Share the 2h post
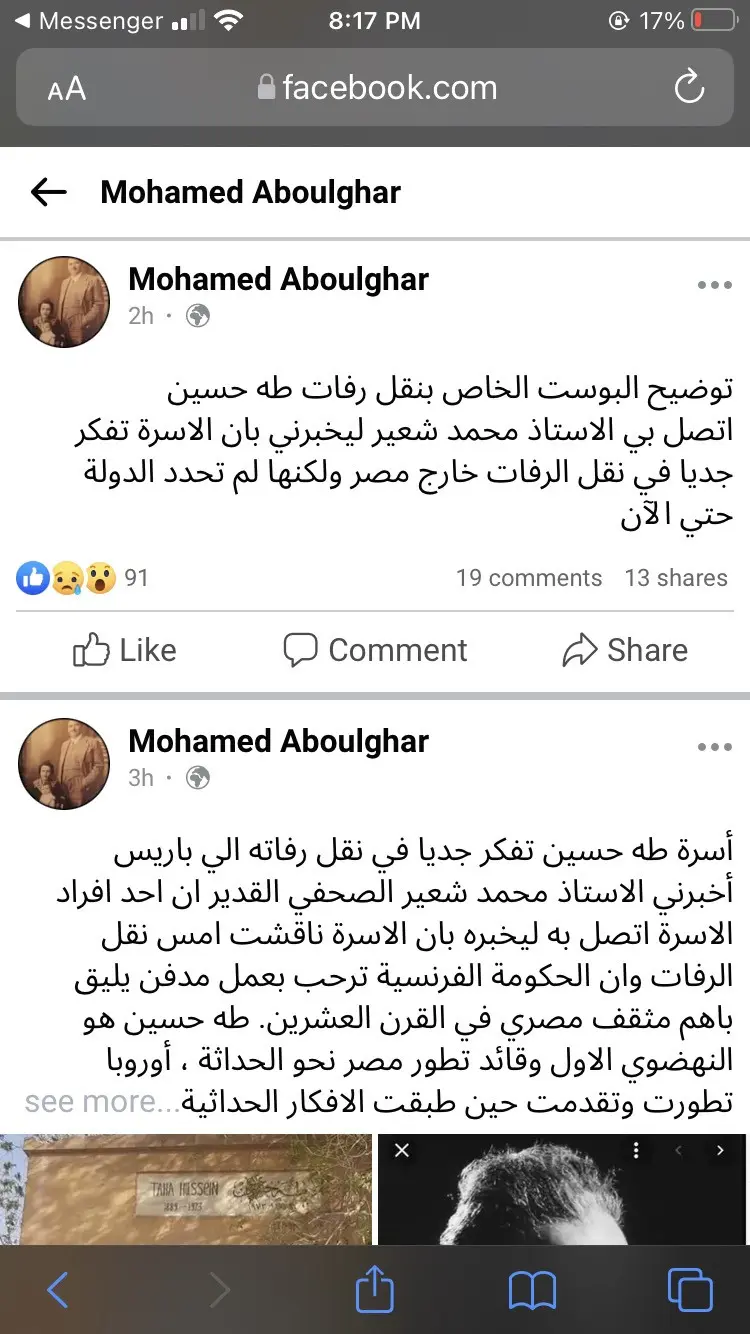 pyautogui.click(x=625, y=651)
